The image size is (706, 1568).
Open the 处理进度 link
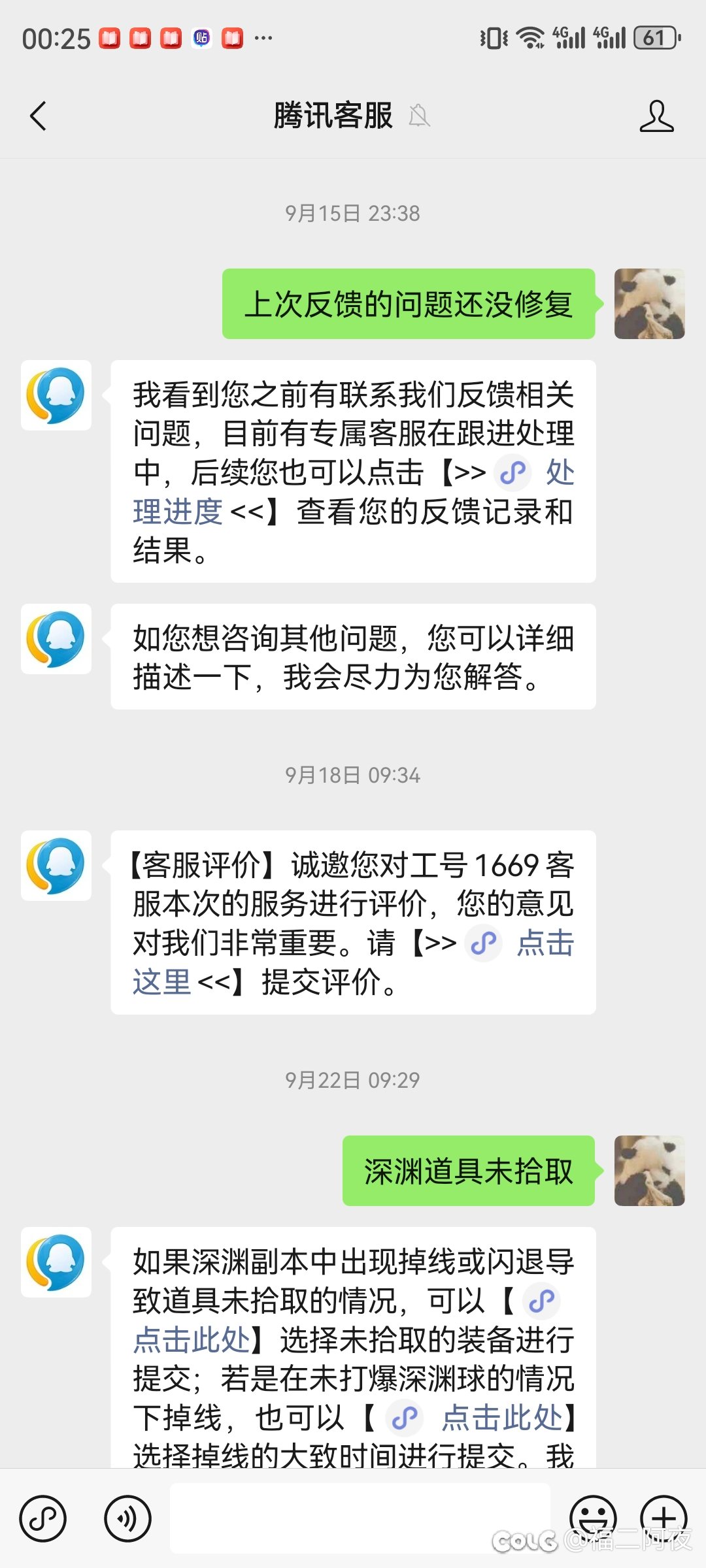[x=178, y=511]
